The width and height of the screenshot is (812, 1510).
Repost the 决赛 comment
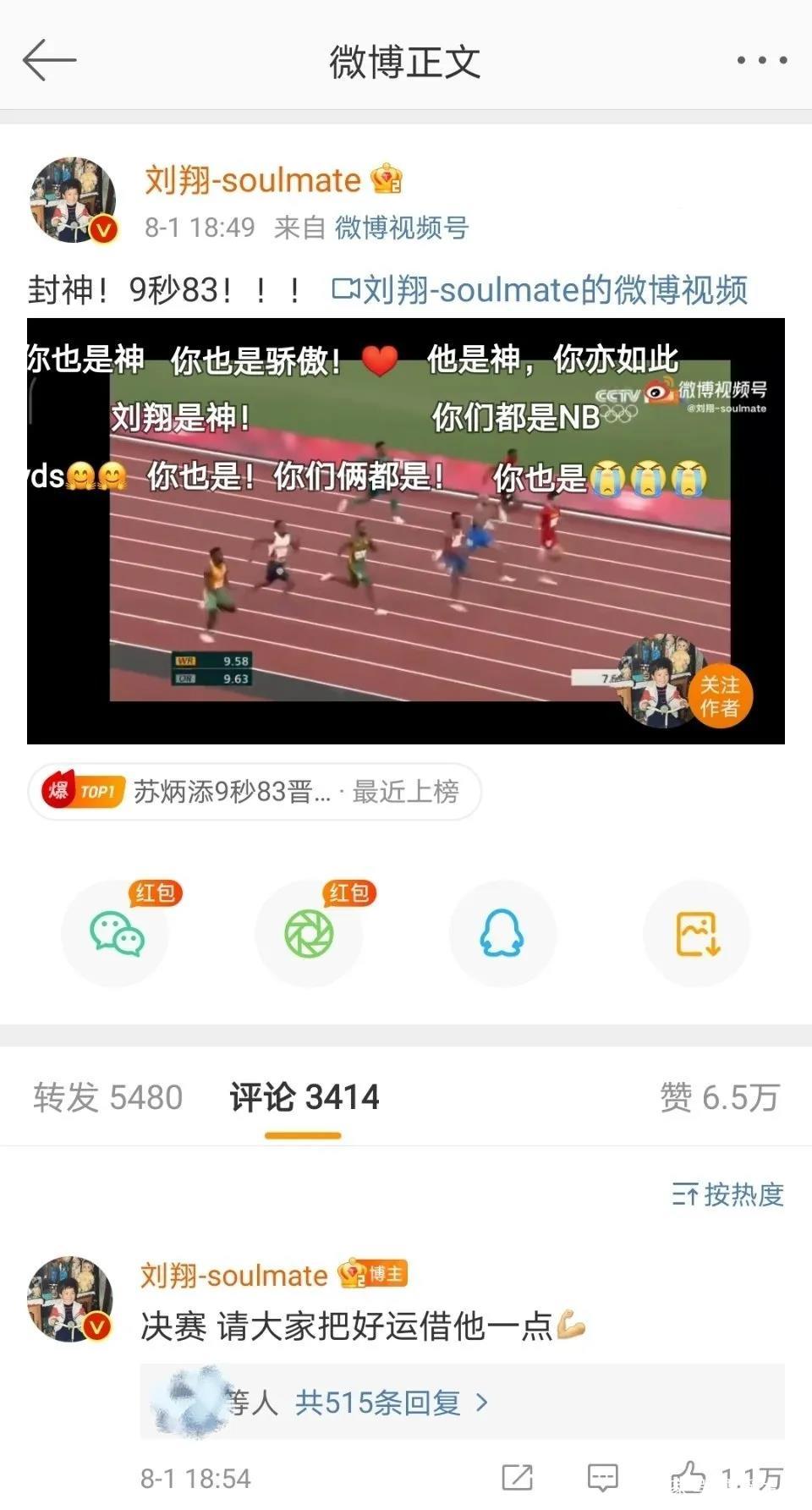click(x=517, y=1478)
